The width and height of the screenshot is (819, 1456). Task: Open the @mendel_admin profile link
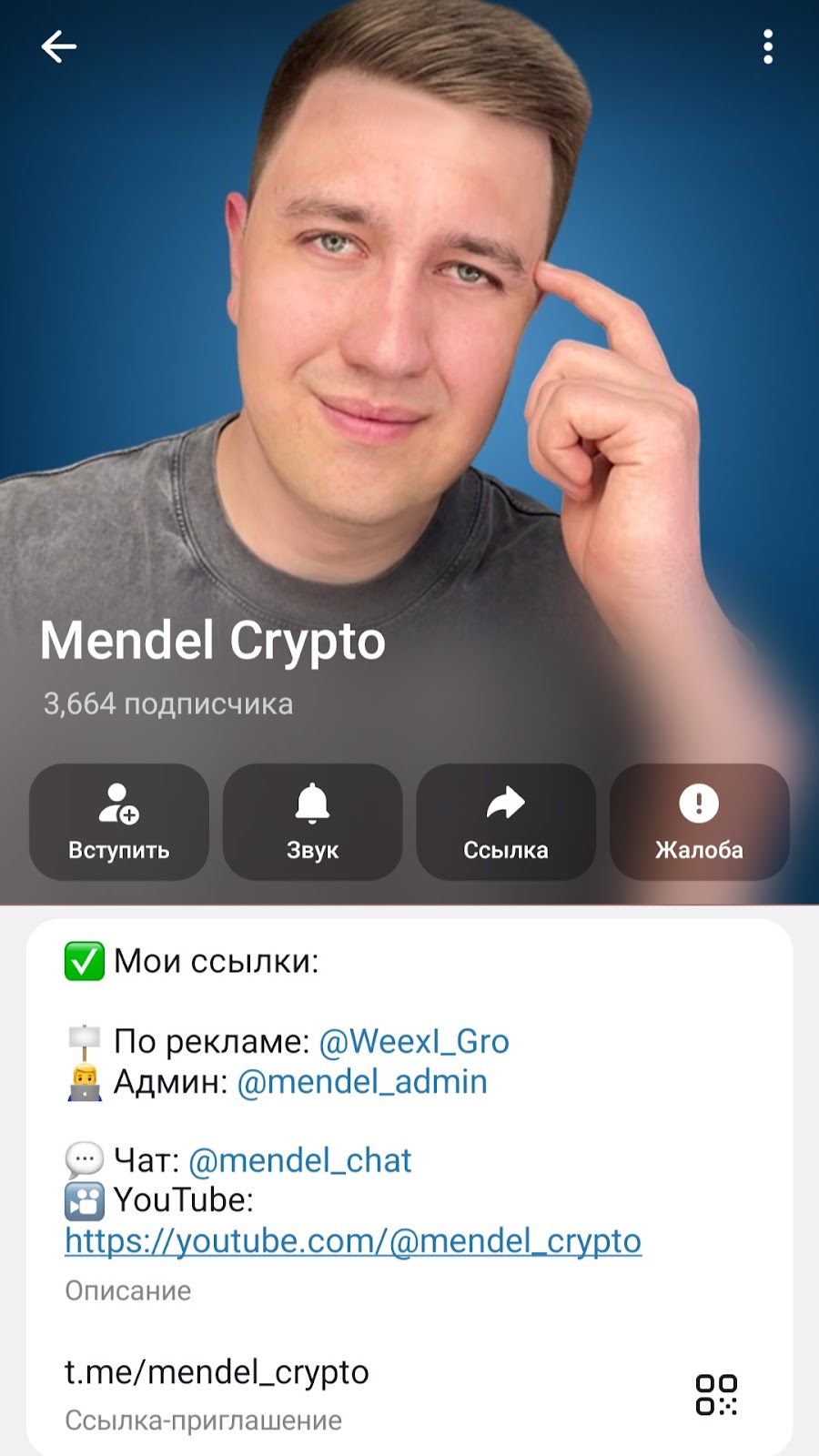(x=362, y=1081)
